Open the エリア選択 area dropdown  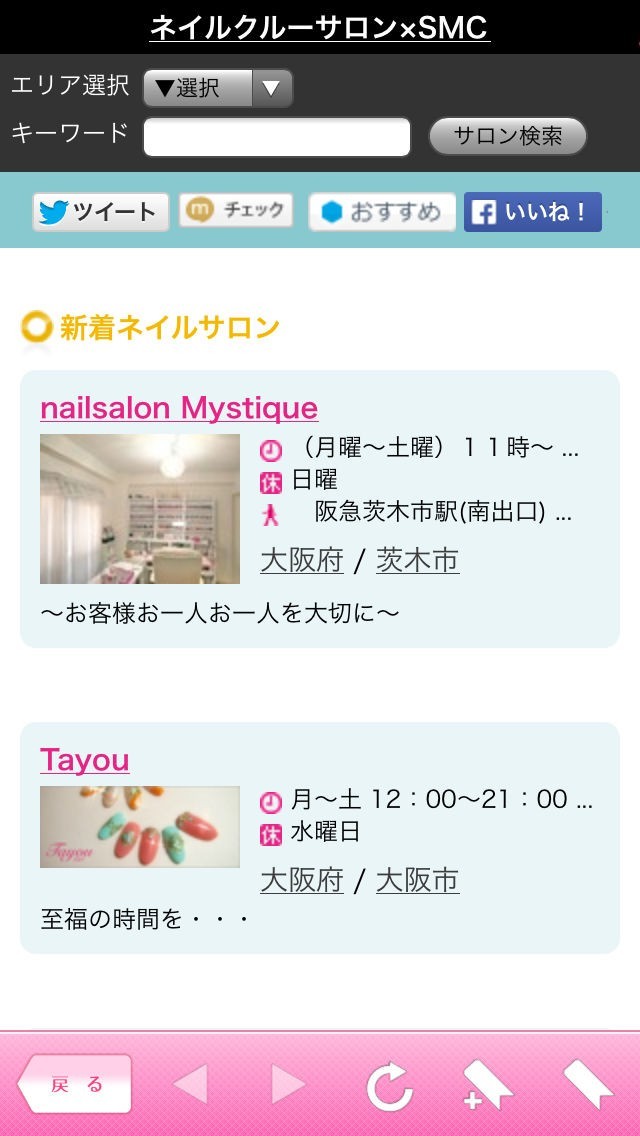point(218,88)
